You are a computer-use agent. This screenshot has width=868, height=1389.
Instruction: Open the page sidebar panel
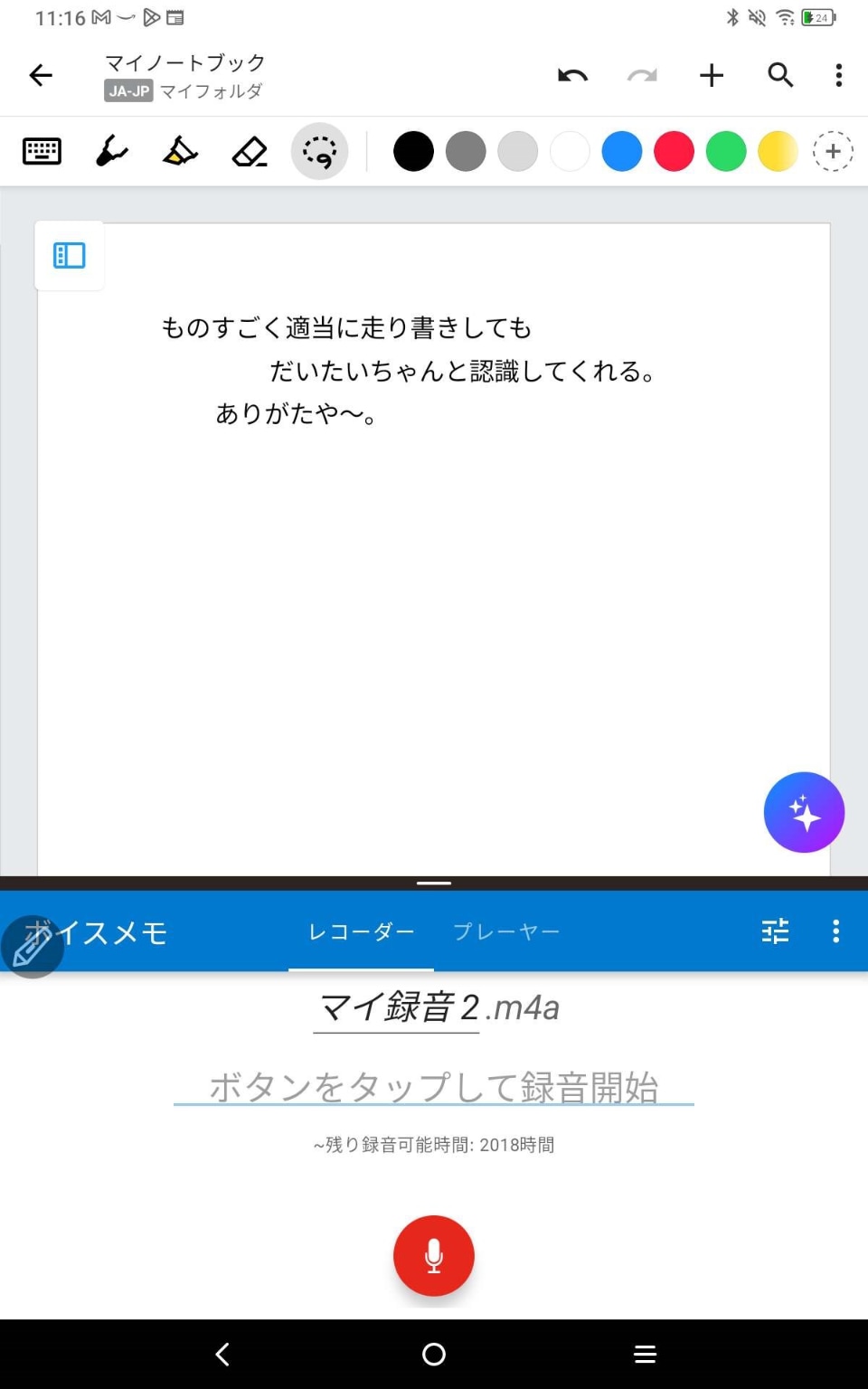tap(70, 256)
